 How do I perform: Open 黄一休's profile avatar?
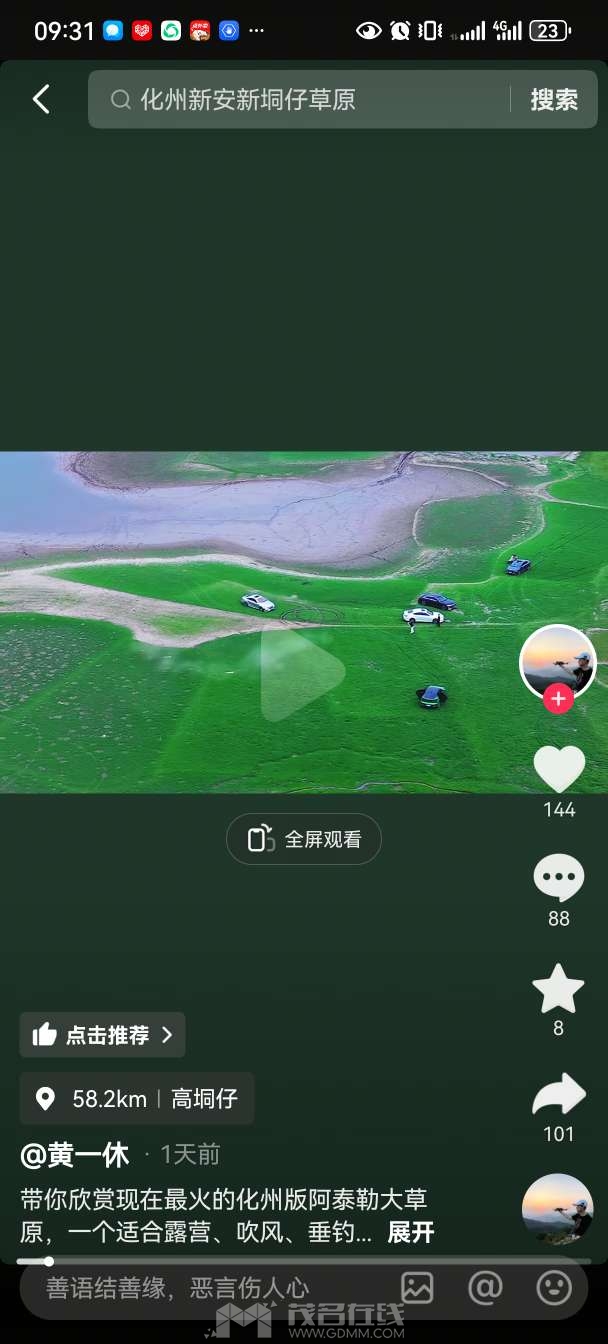point(558,660)
